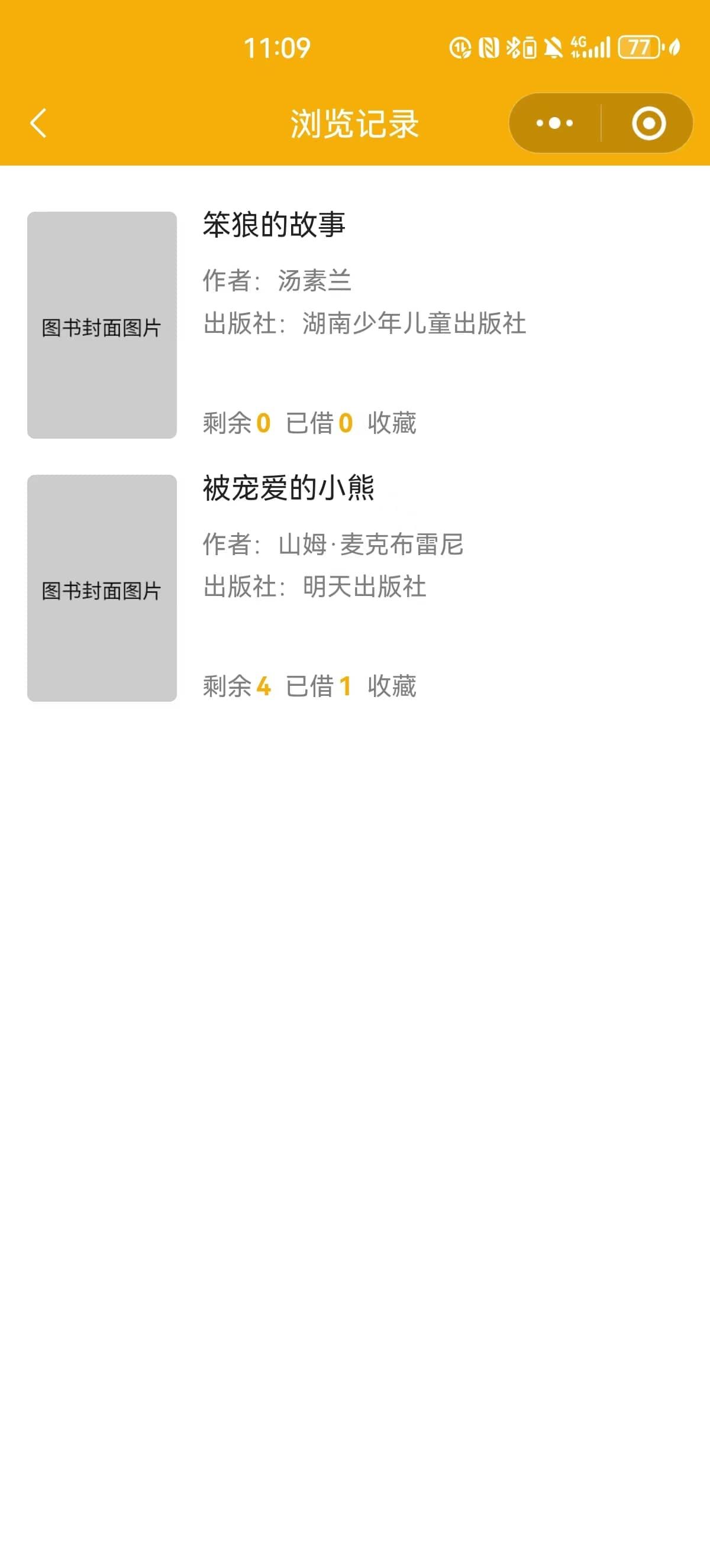Tap 收藏 for 被宠爱的小熊
Viewport: 710px width, 1568px height.
[x=392, y=686]
